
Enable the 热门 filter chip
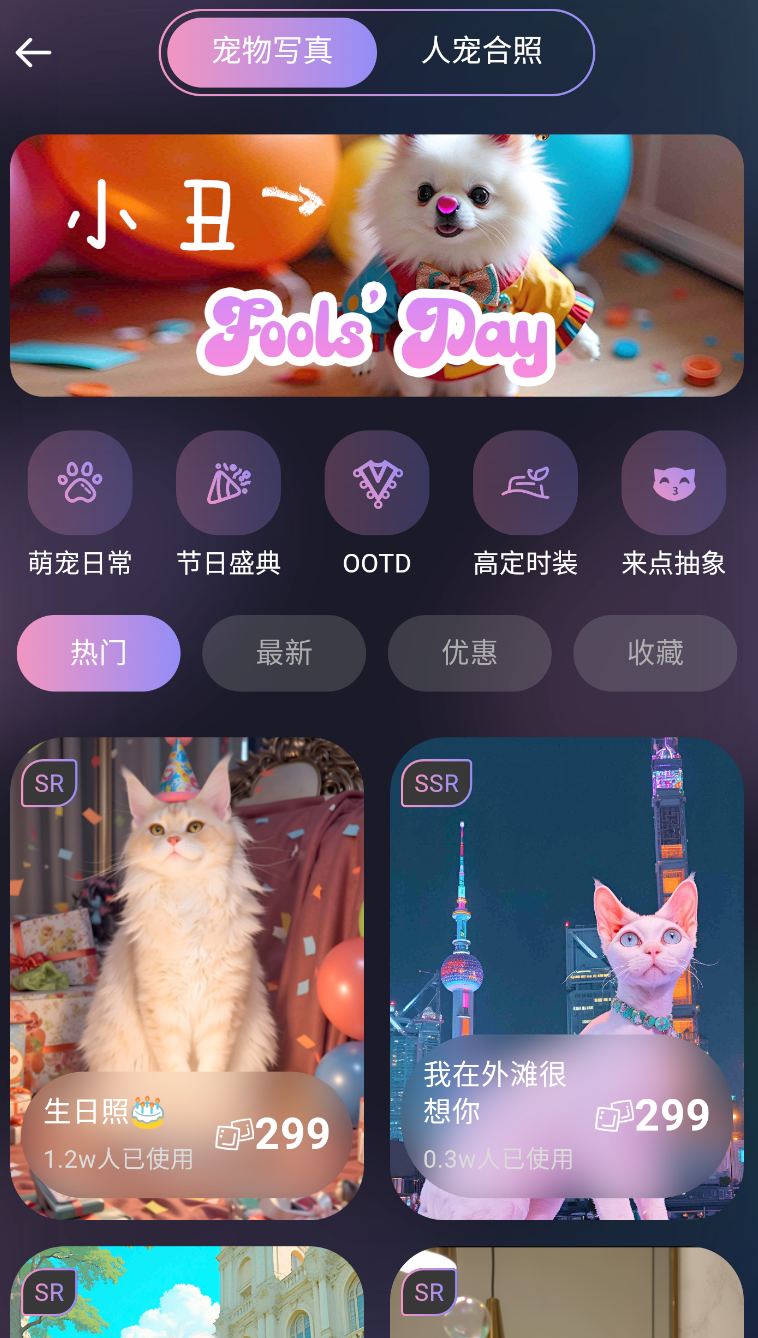coord(98,653)
